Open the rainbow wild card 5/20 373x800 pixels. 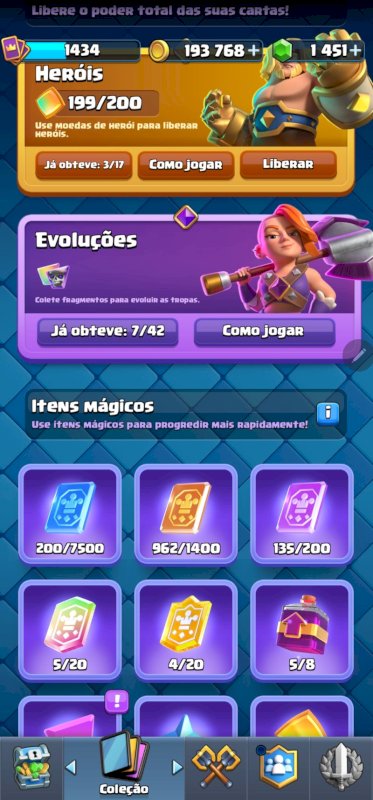click(x=70, y=630)
